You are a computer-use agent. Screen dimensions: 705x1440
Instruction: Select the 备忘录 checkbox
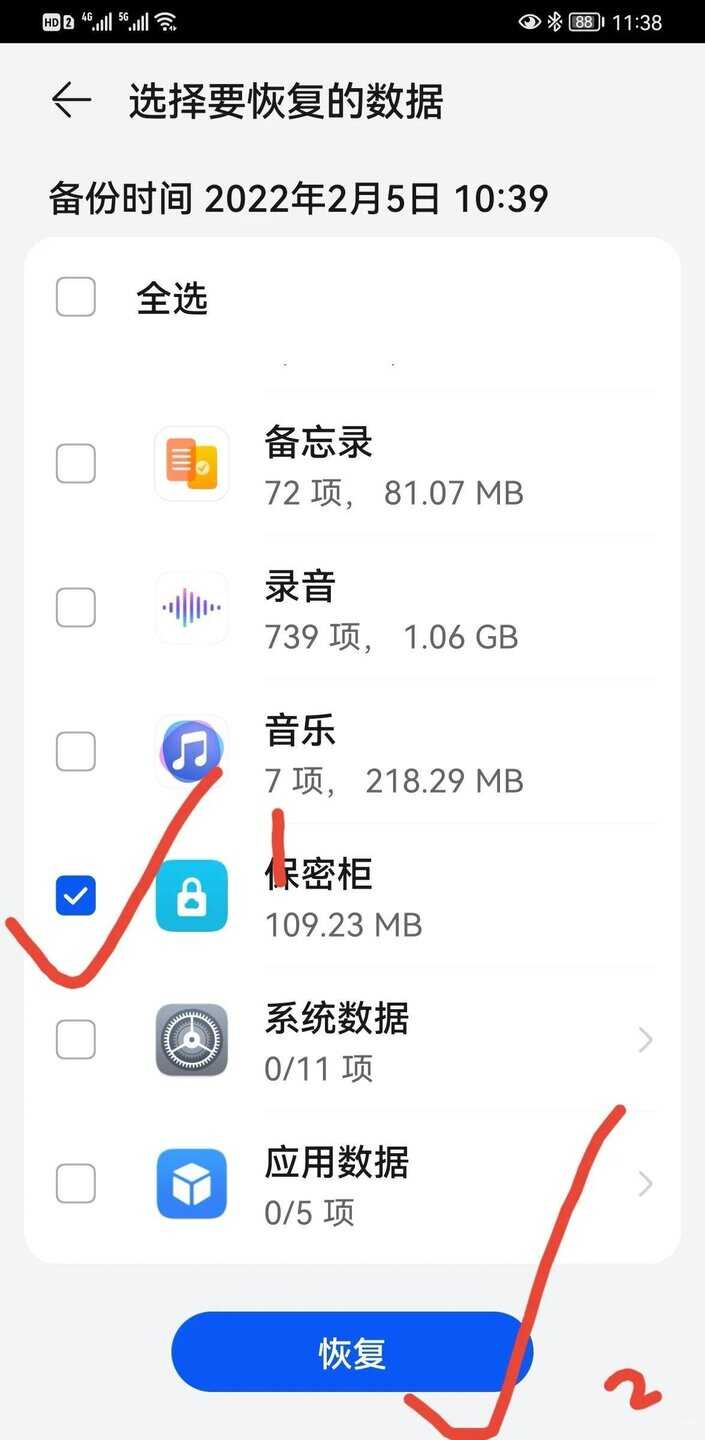pos(76,464)
